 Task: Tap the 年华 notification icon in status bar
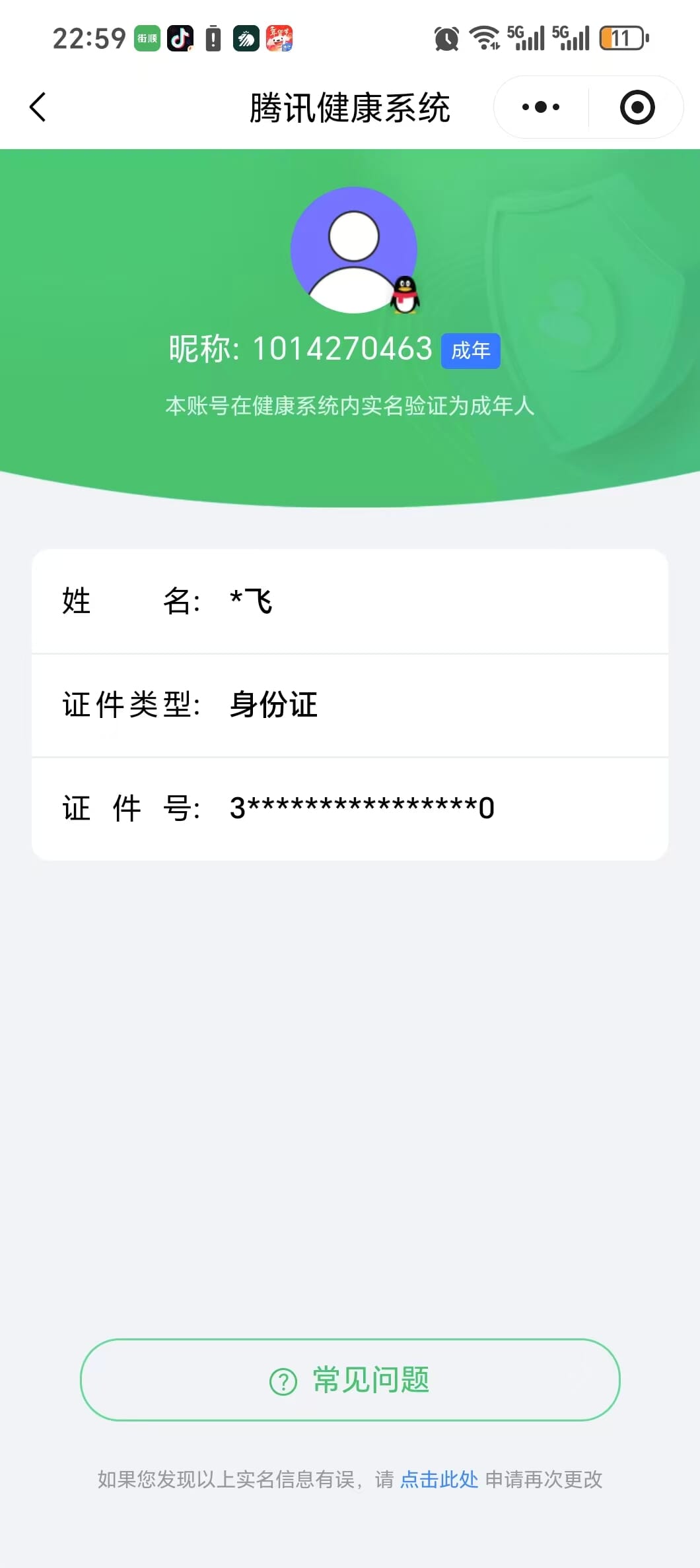click(280, 38)
